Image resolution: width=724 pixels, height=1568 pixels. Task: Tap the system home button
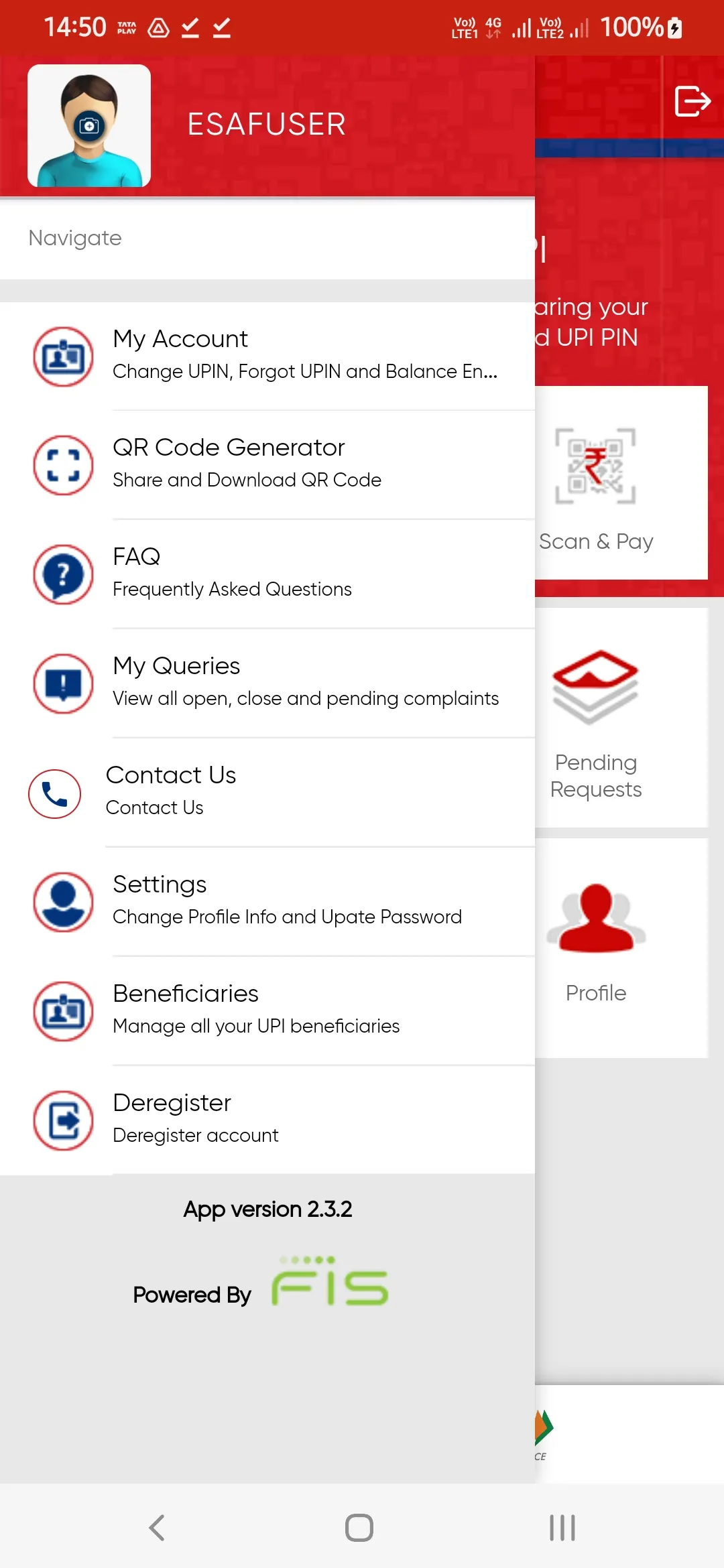tap(359, 1528)
